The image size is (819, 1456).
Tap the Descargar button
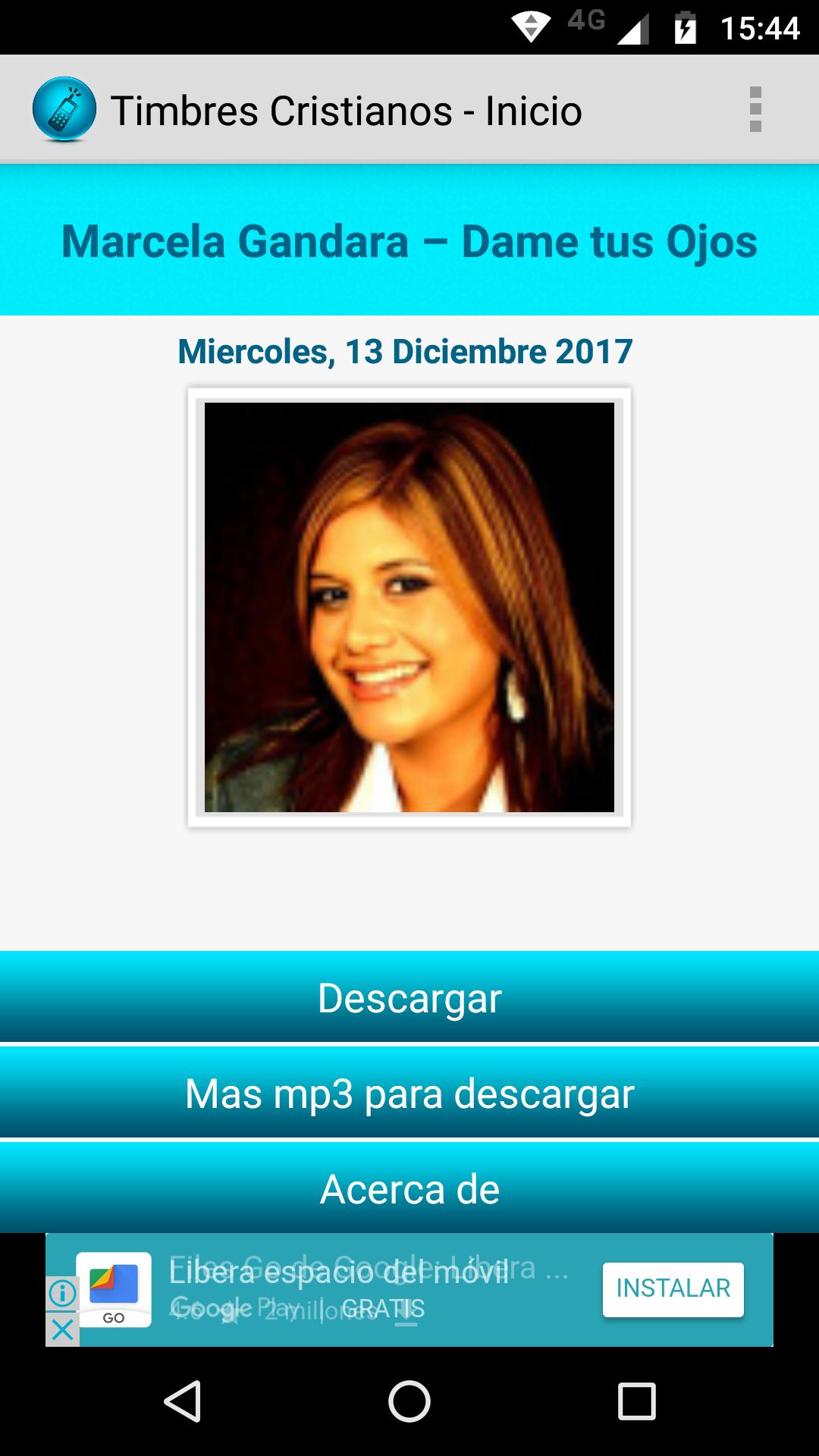(409, 997)
